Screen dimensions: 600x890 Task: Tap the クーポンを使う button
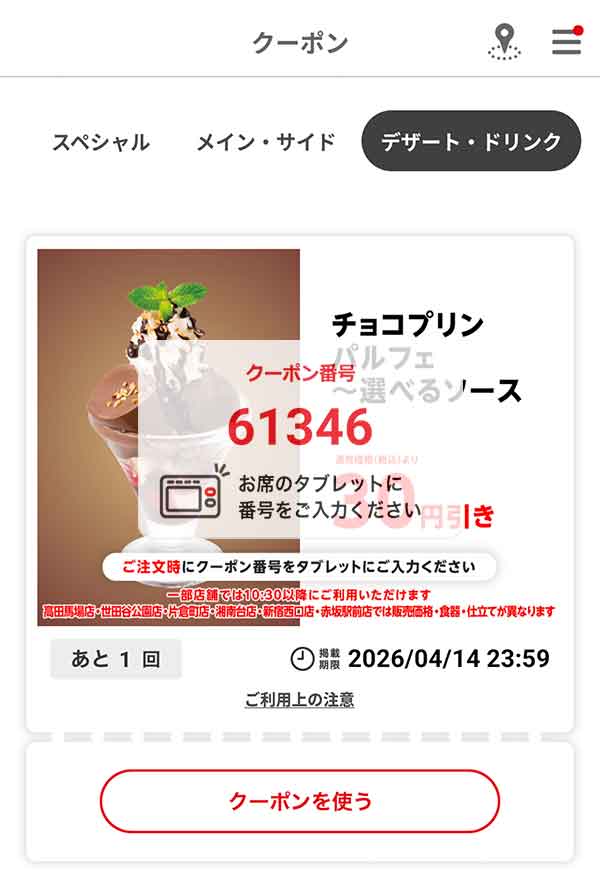(x=299, y=801)
